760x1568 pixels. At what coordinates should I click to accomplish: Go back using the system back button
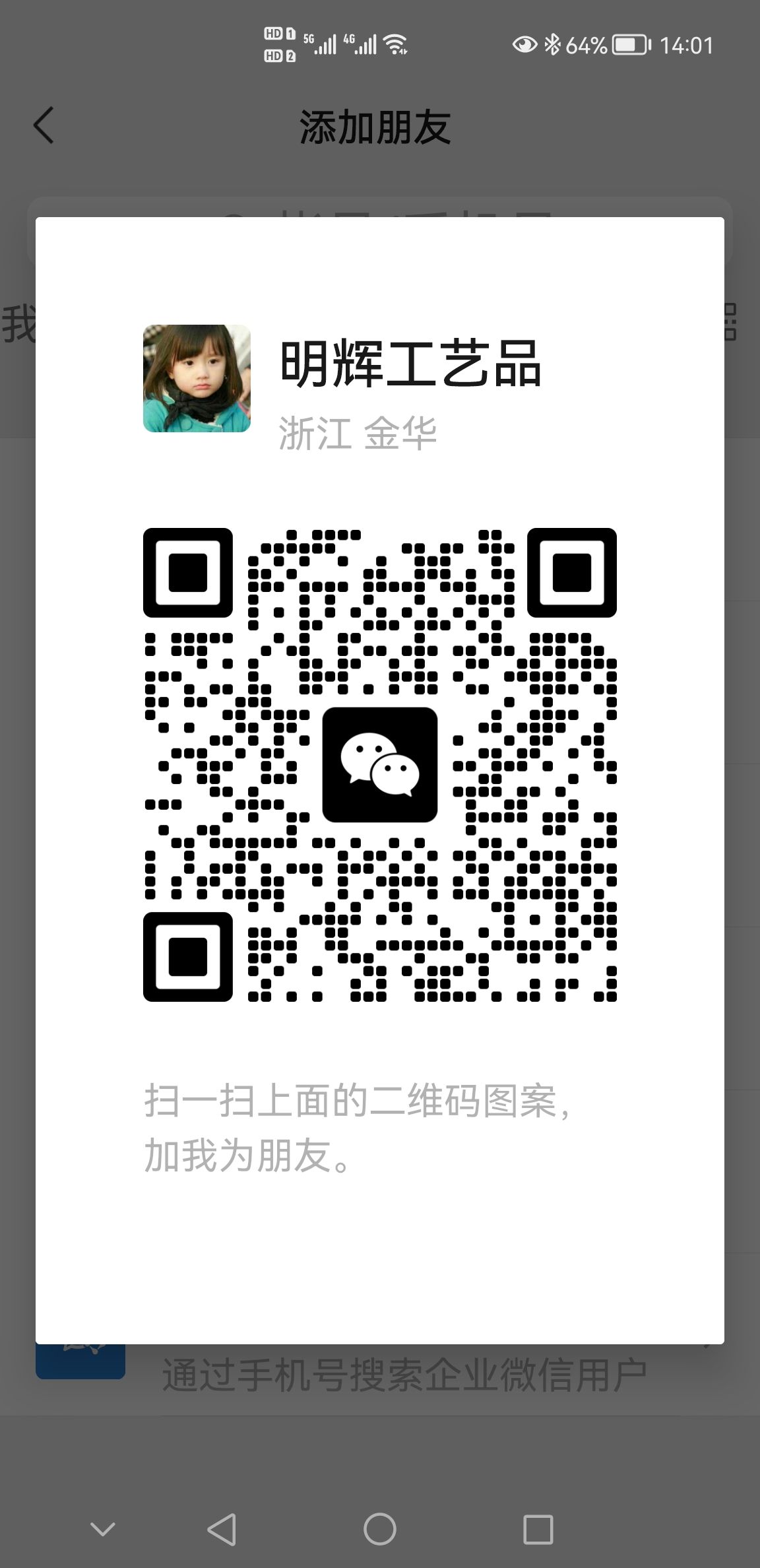click(222, 1529)
